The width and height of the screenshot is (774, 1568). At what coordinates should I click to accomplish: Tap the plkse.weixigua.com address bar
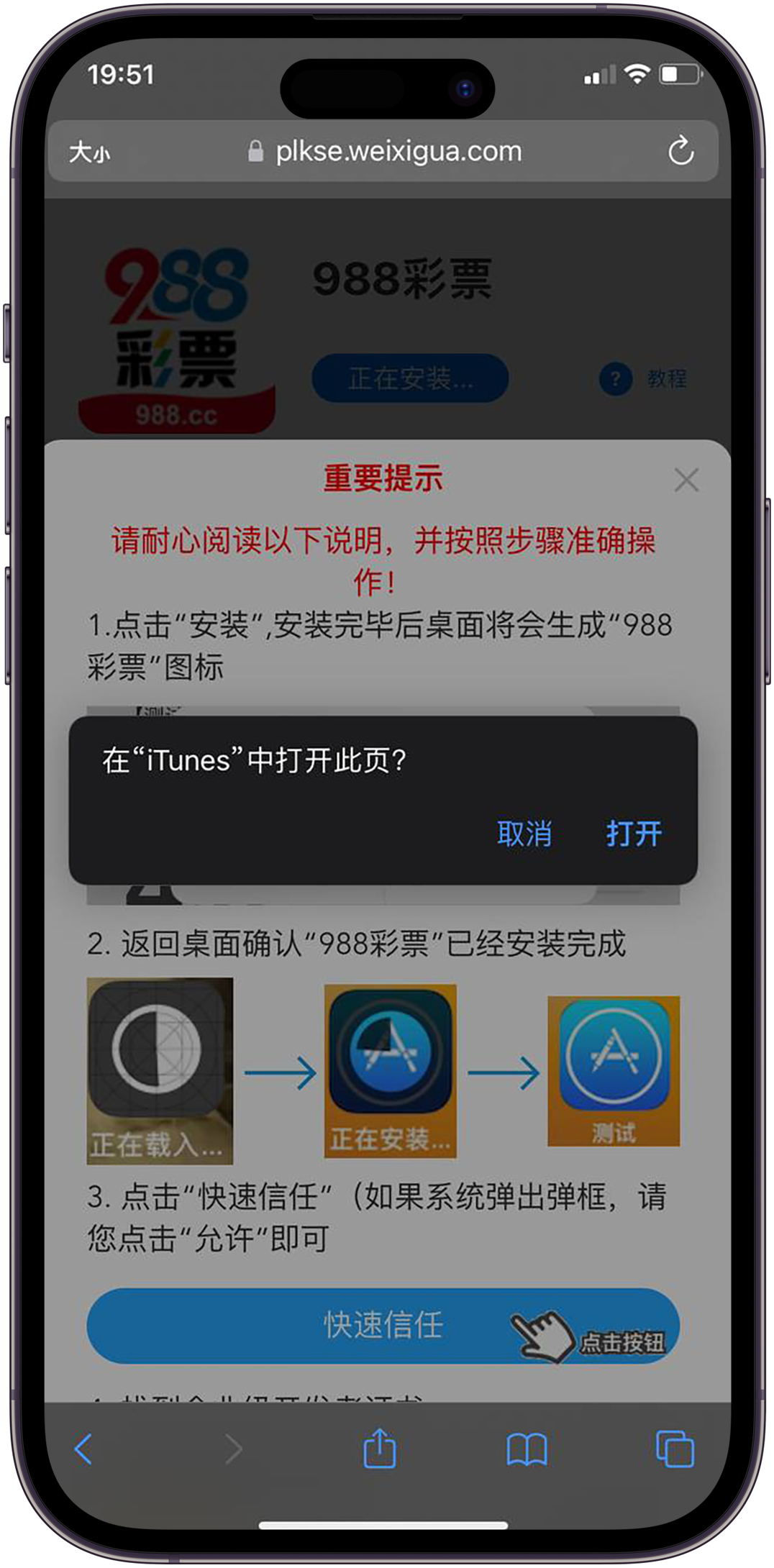click(x=388, y=152)
